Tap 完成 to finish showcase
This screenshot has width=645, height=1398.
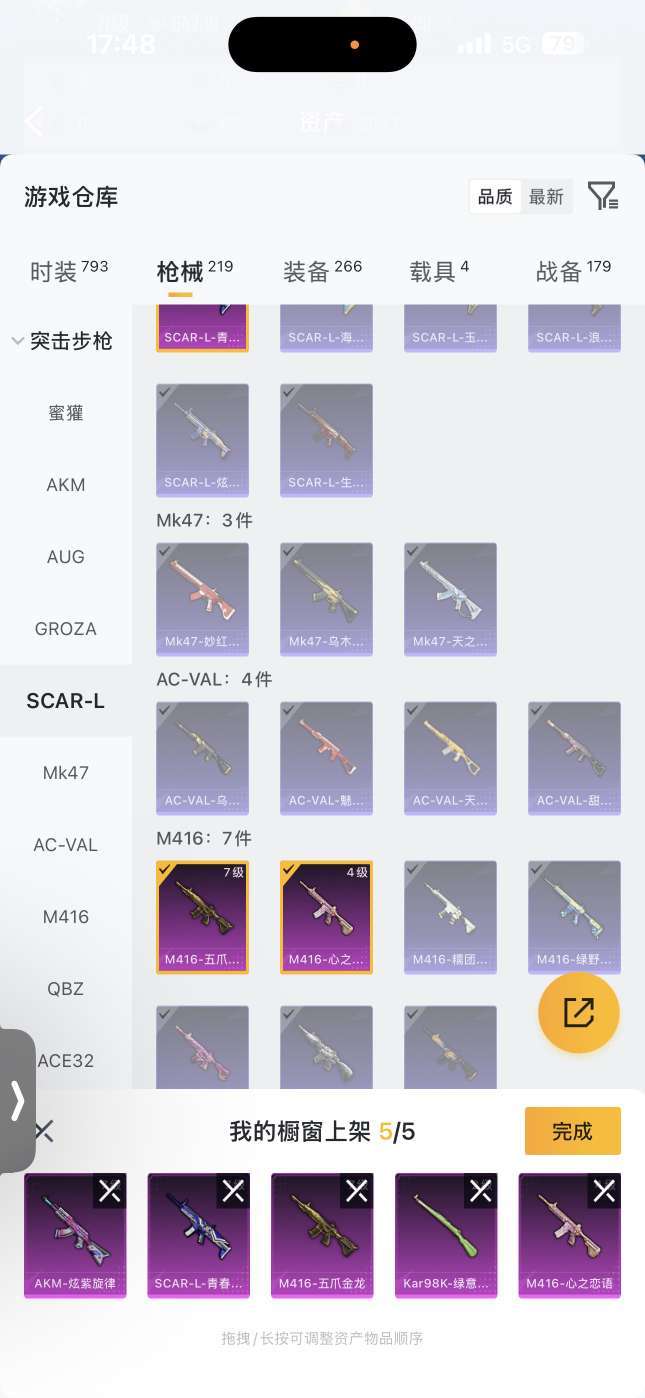572,1131
